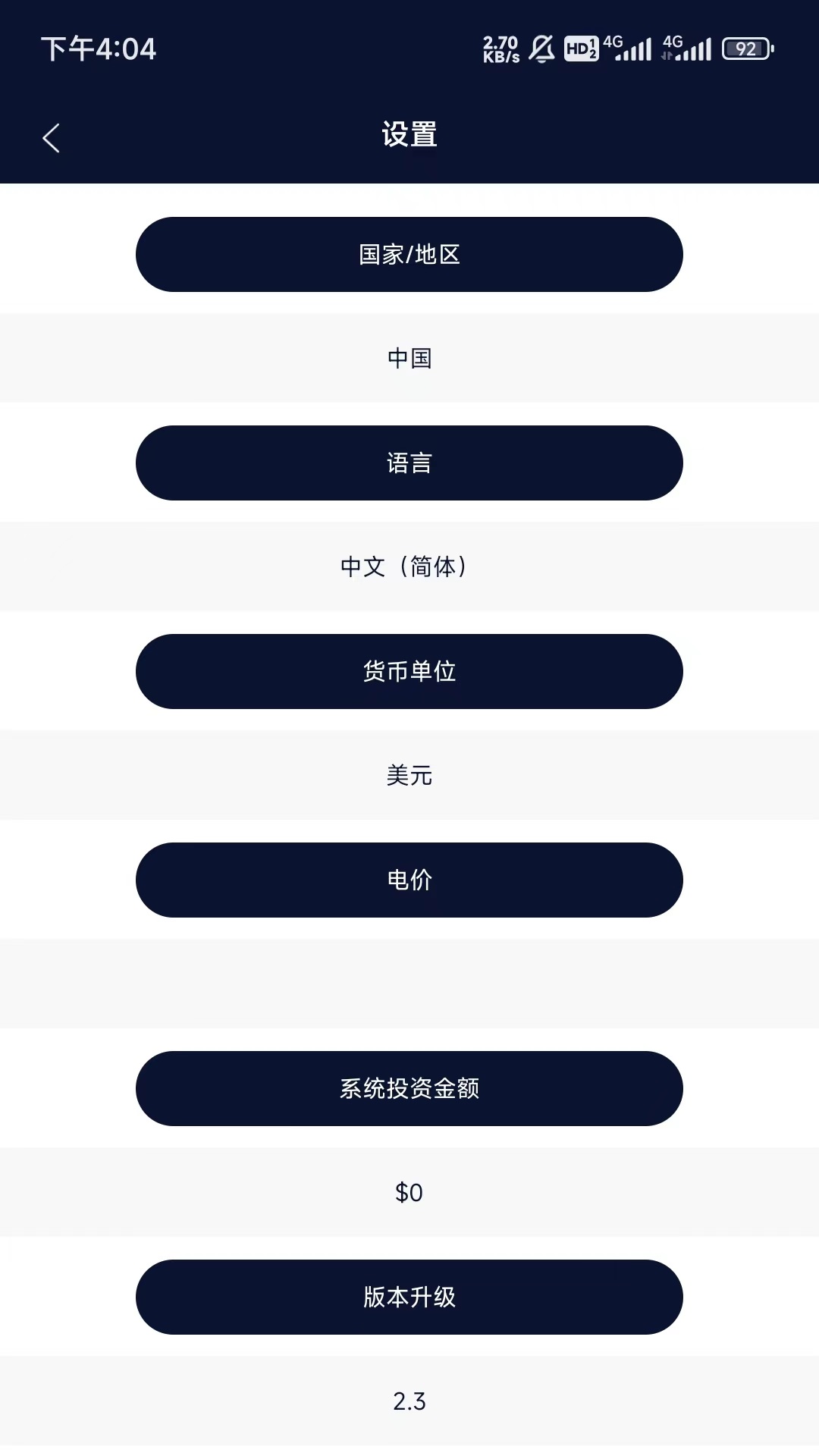Image resolution: width=819 pixels, height=1456 pixels.
Task: Select the currency value 美元
Action: (x=409, y=775)
